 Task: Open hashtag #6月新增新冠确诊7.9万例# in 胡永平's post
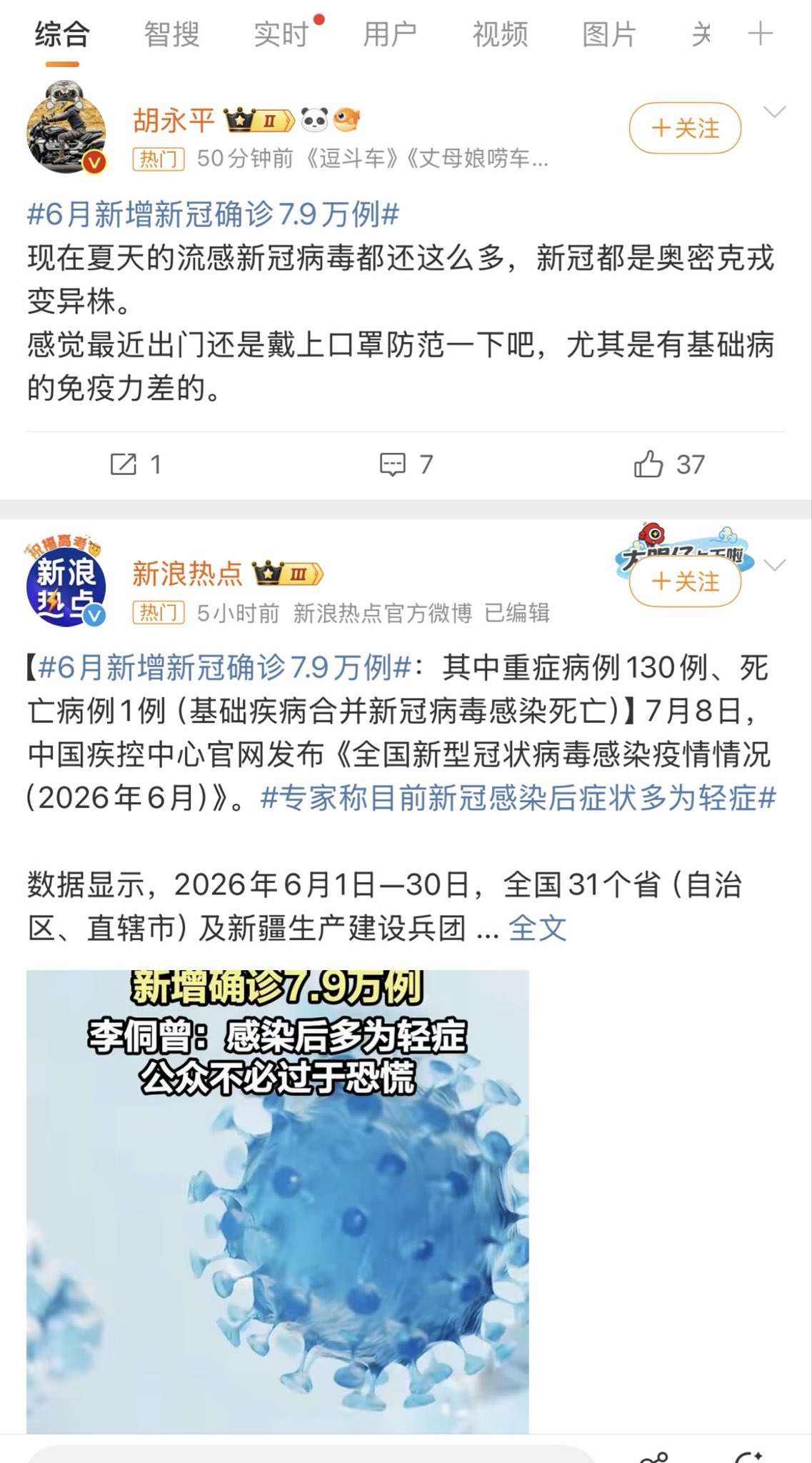(x=213, y=214)
